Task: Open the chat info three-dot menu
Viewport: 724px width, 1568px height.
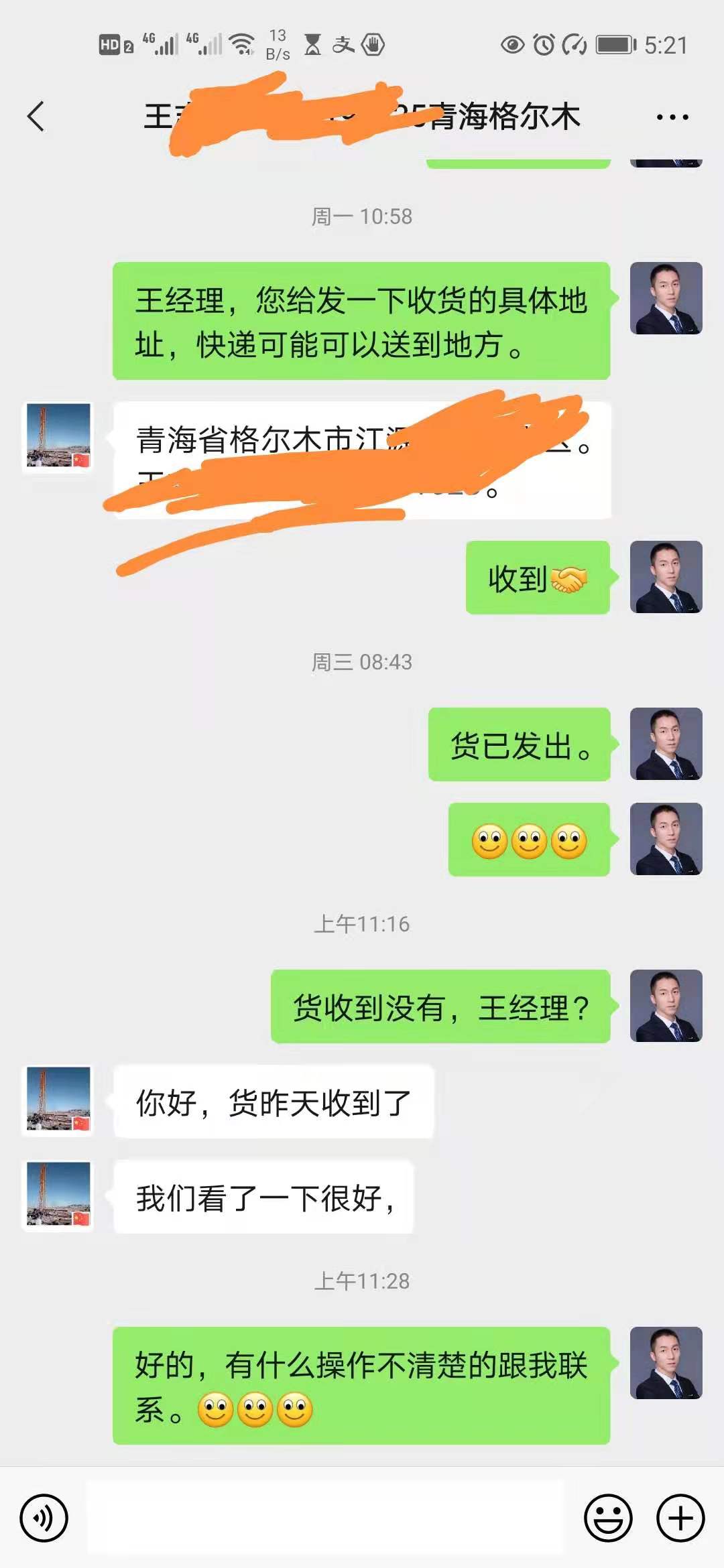Action: click(672, 117)
